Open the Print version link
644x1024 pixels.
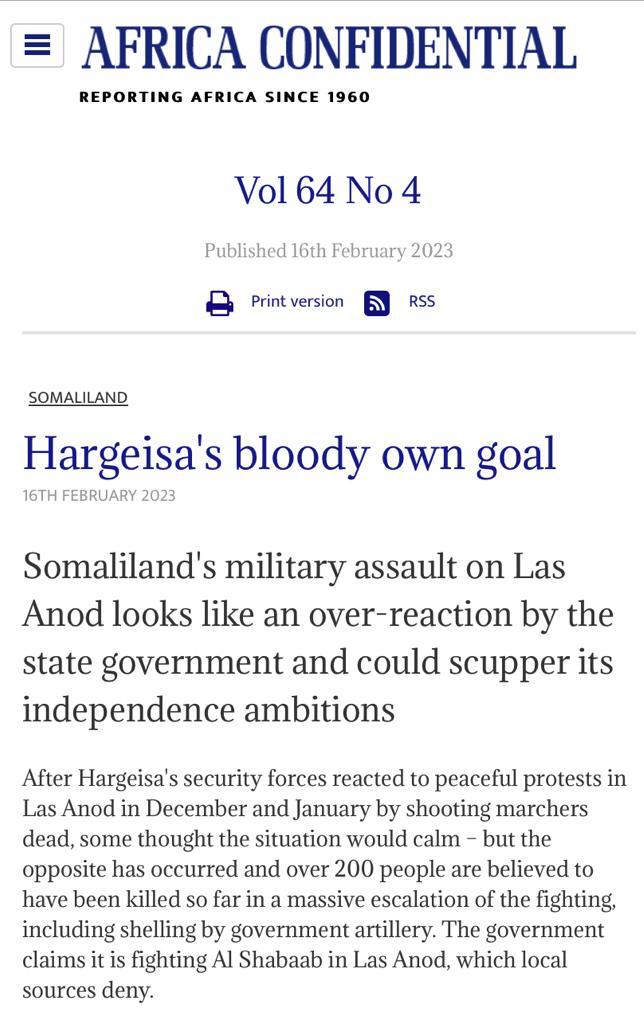click(296, 302)
